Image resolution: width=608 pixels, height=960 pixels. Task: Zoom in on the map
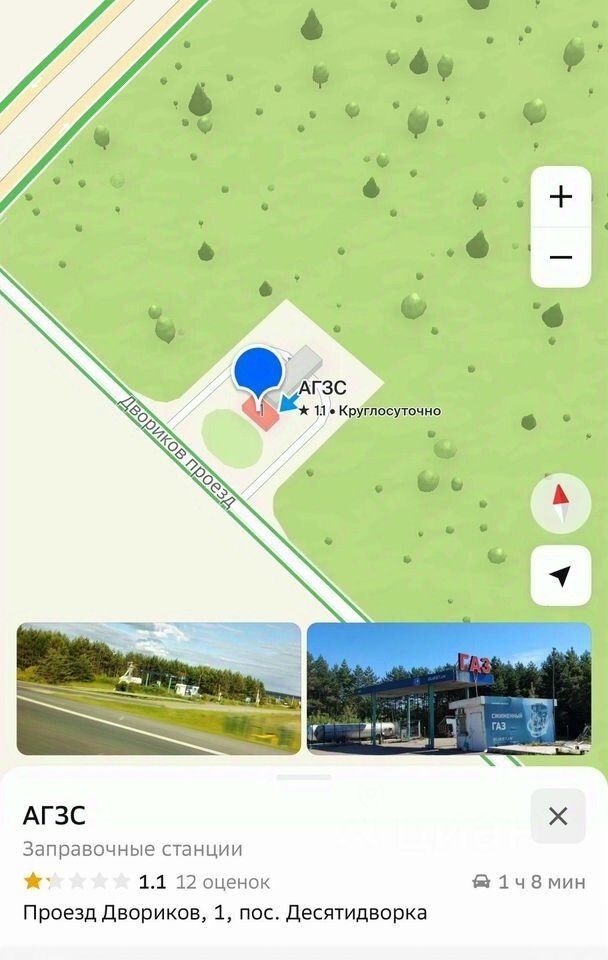pyautogui.click(x=560, y=197)
